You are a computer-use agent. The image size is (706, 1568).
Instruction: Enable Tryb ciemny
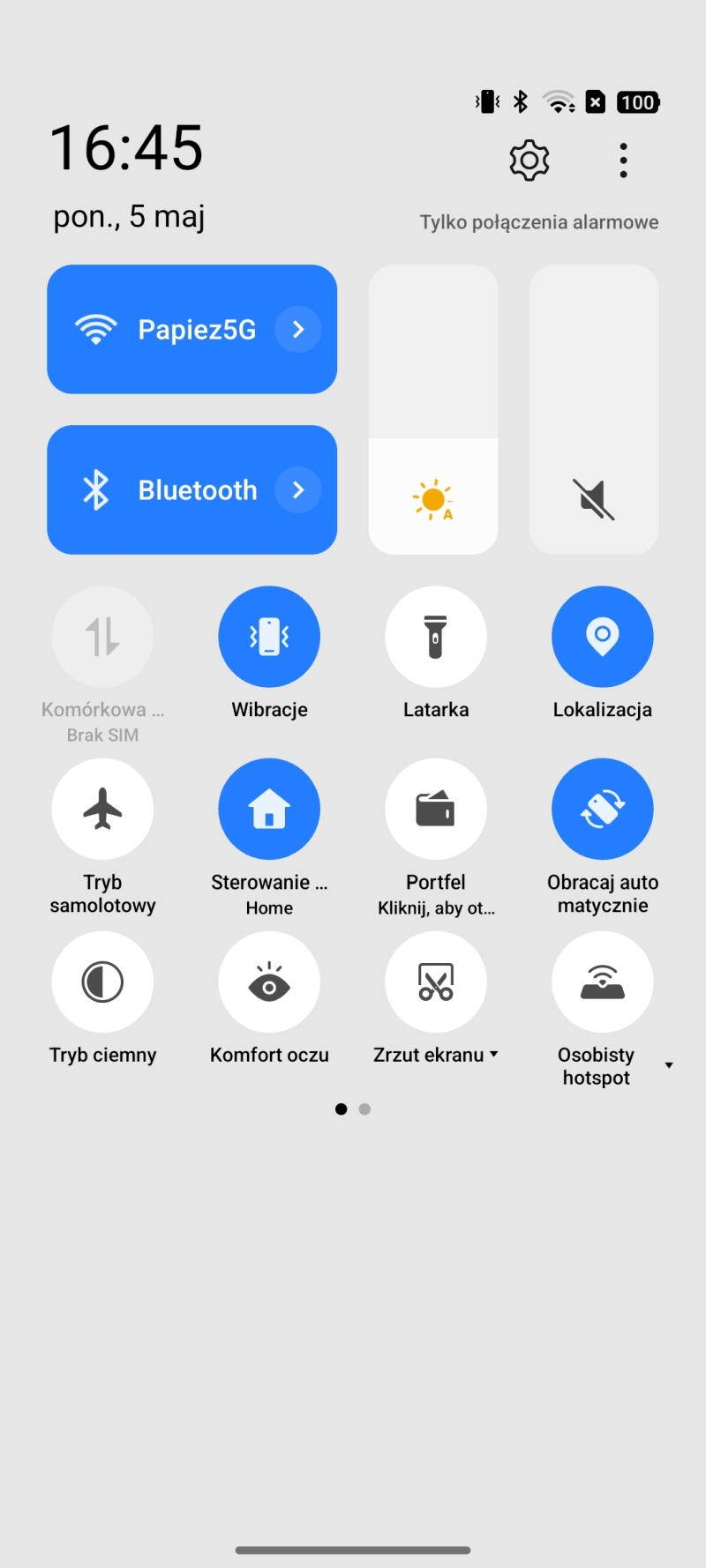(102, 982)
